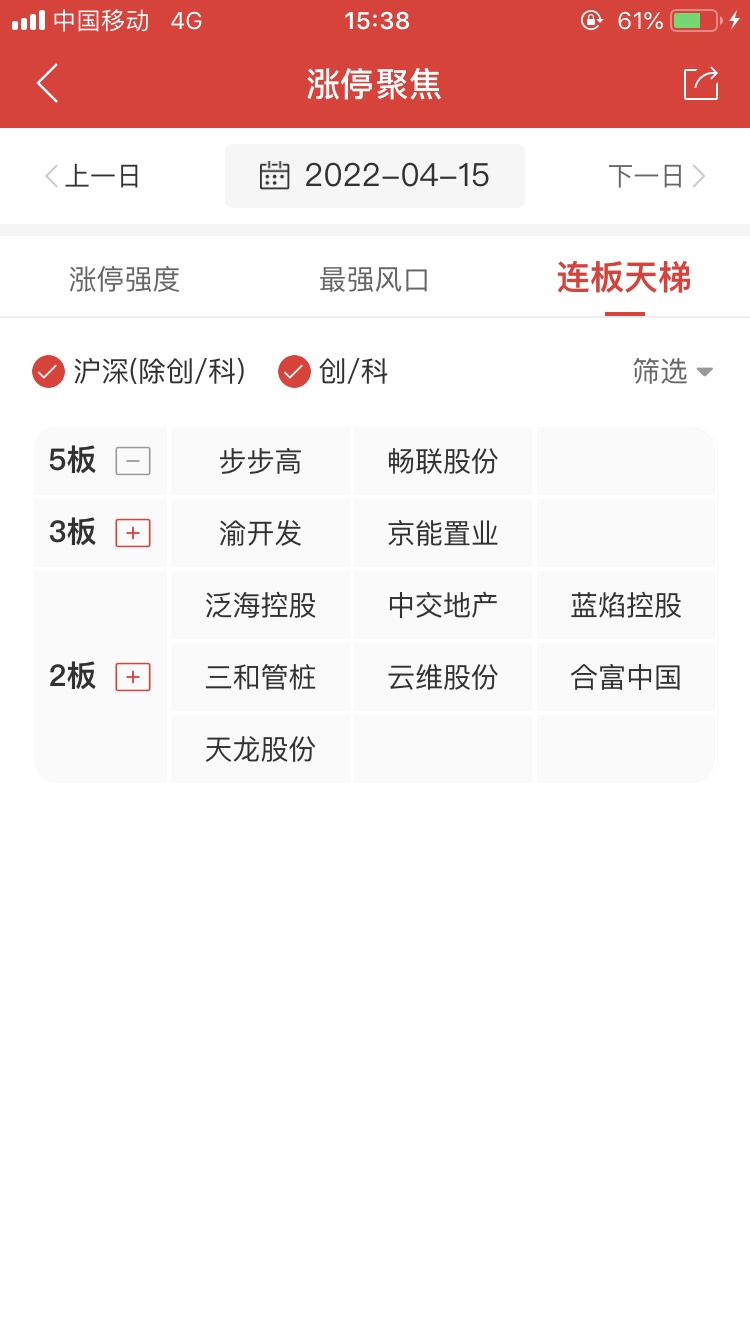Open the 筛选 filter dropdown

coord(673,371)
